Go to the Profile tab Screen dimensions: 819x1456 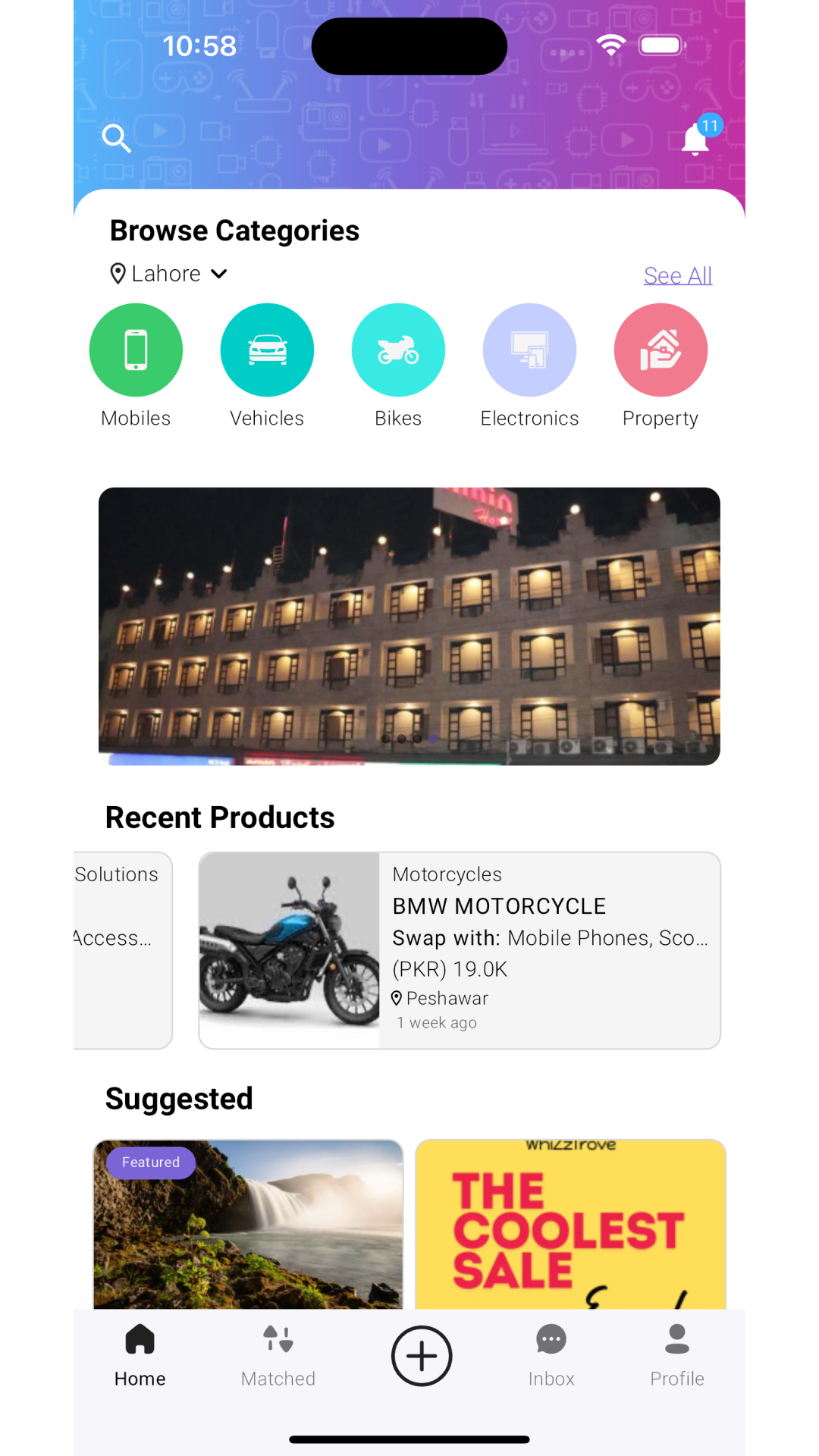pyautogui.click(x=676, y=1355)
